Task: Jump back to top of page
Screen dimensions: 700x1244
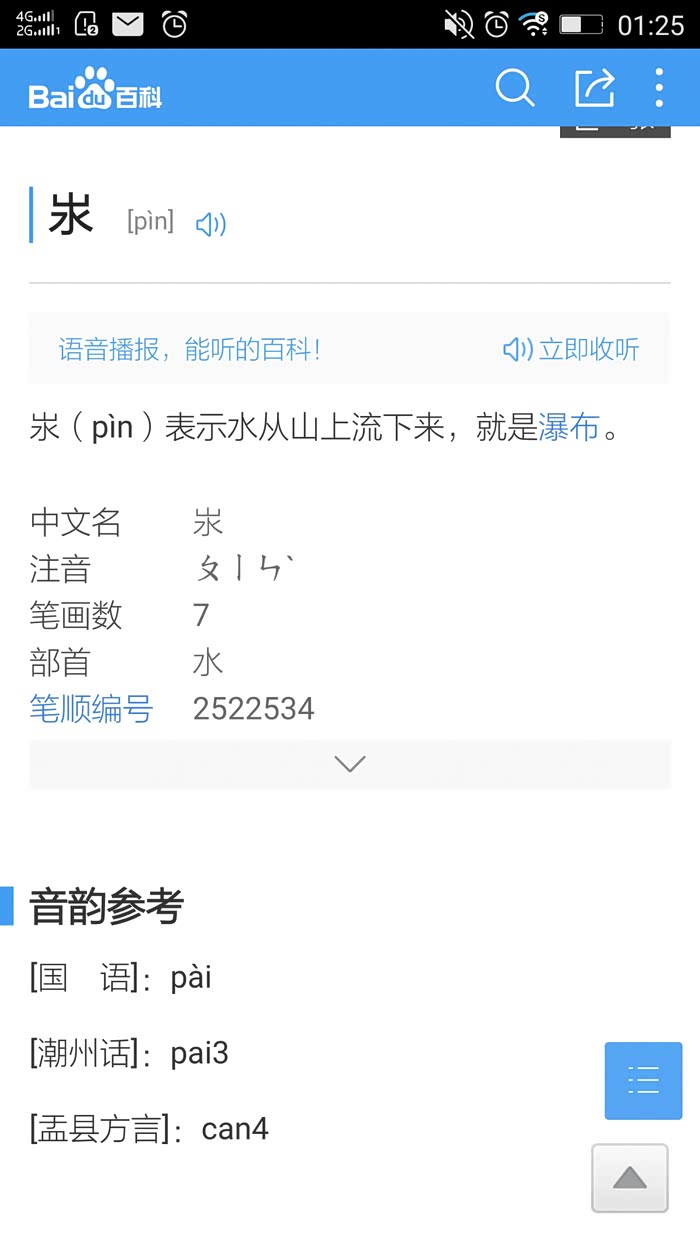Action: [630, 1178]
